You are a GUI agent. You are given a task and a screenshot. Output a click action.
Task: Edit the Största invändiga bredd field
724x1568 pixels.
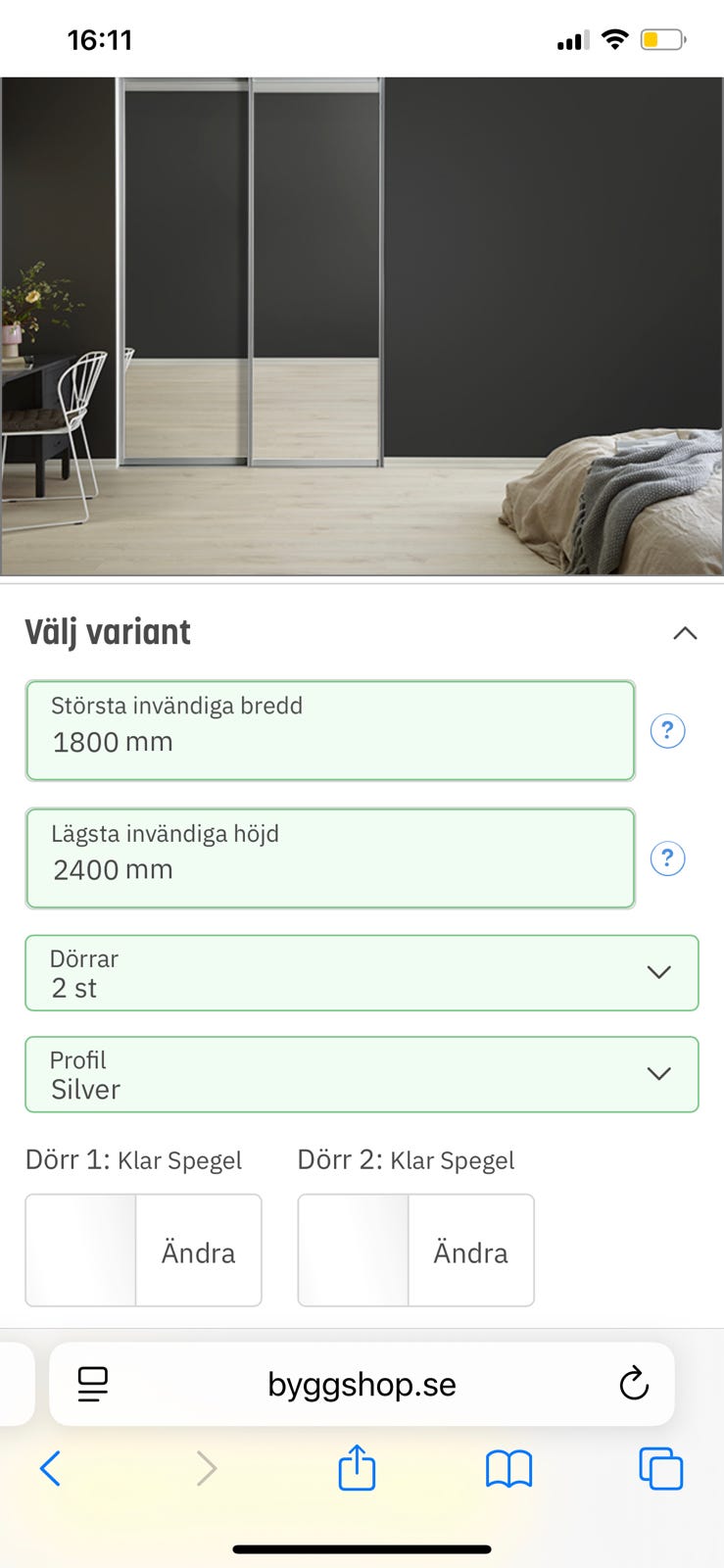click(x=329, y=731)
